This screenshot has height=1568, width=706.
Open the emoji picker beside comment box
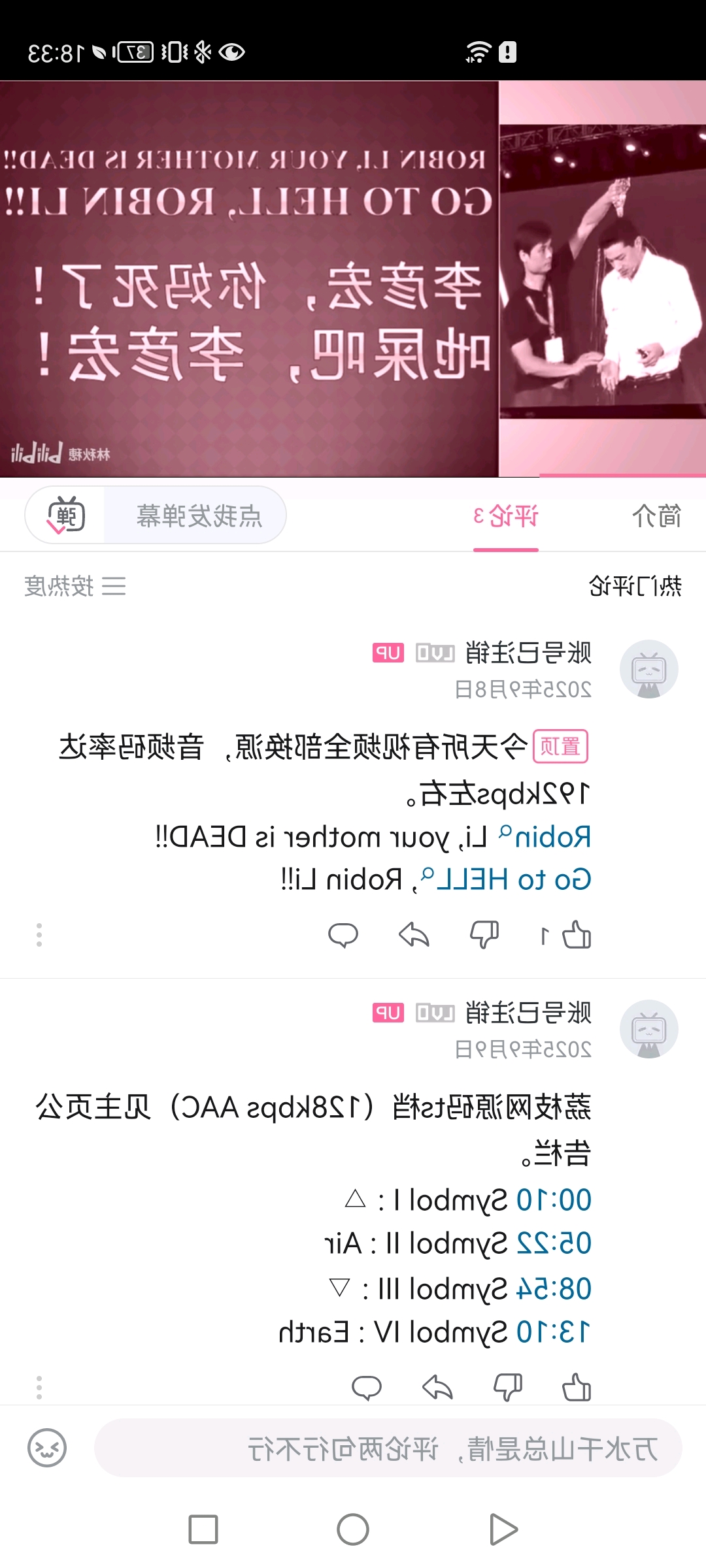click(47, 1448)
